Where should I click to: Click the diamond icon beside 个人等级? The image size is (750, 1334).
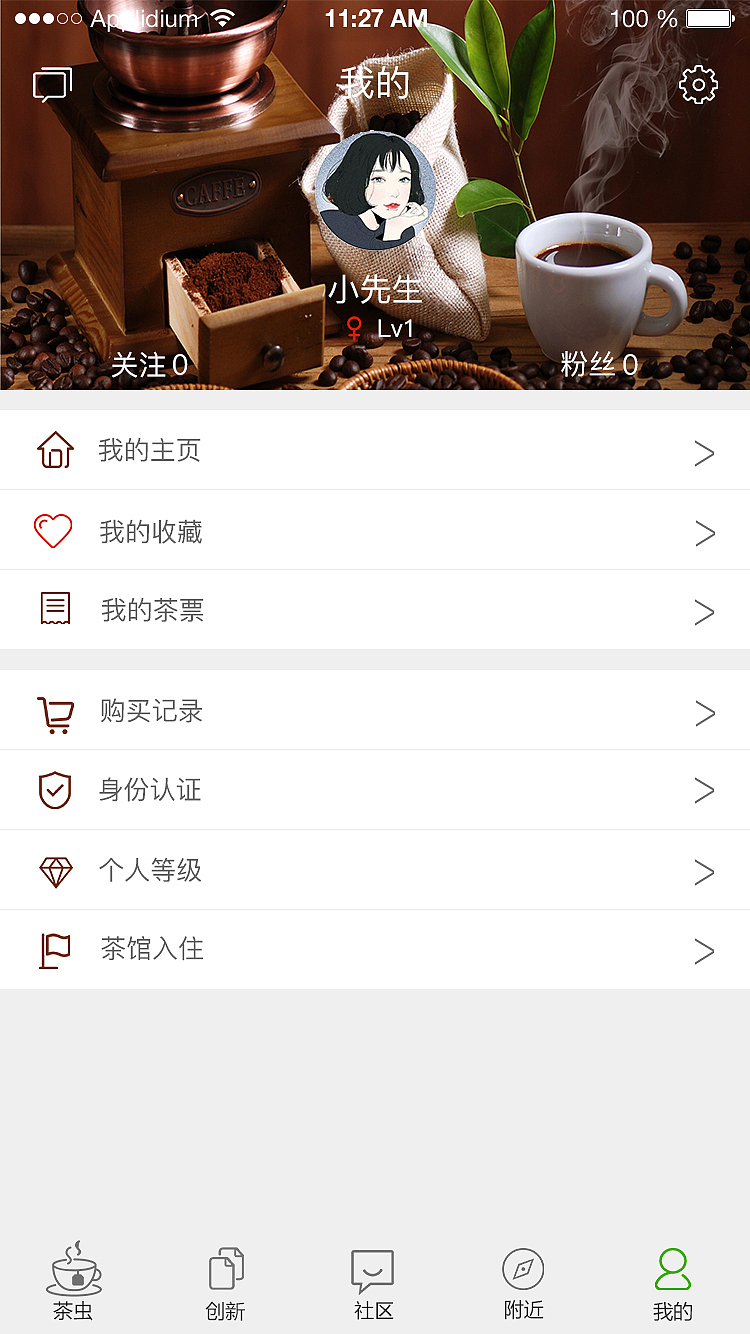[x=55, y=870]
